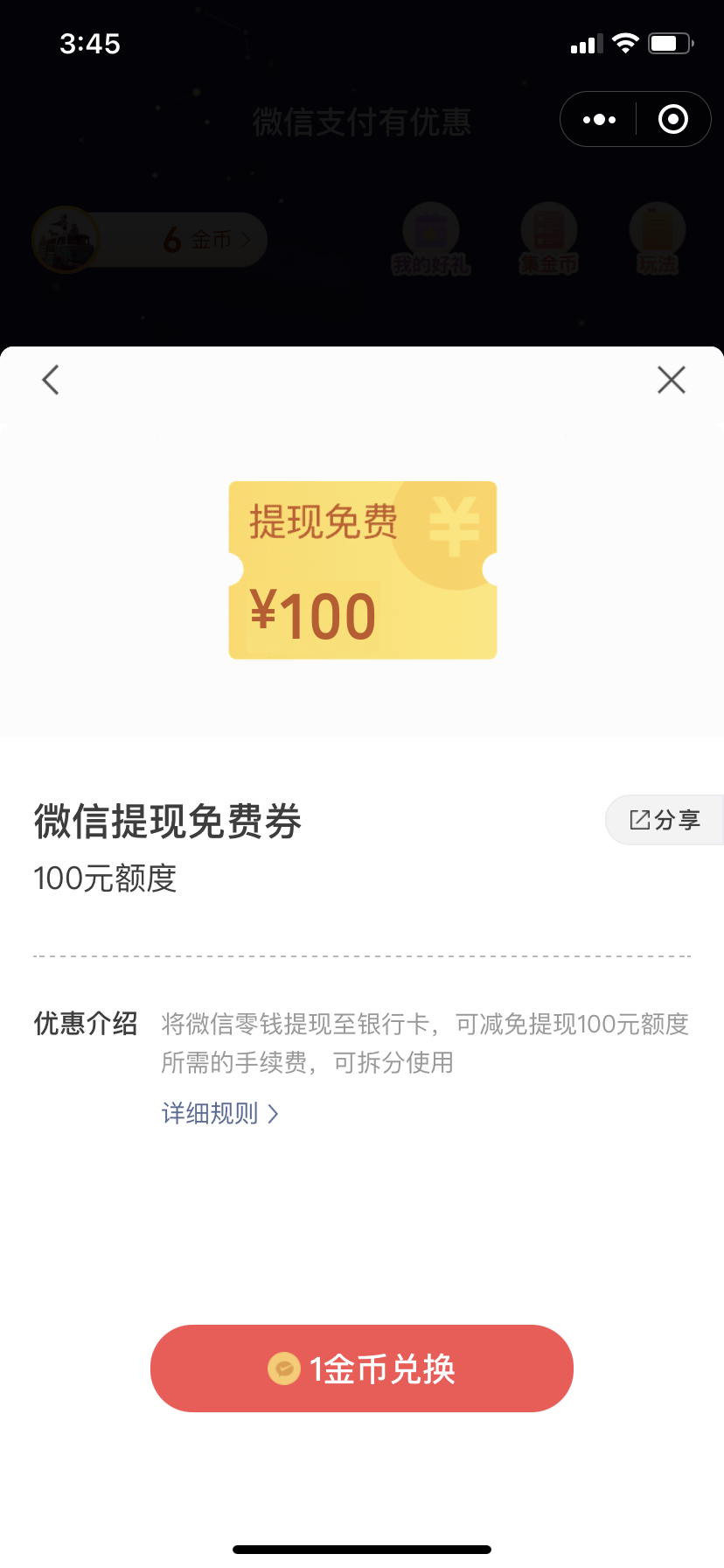Close the coupon detail with the X
The image size is (724, 1568).
click(671, 380)
